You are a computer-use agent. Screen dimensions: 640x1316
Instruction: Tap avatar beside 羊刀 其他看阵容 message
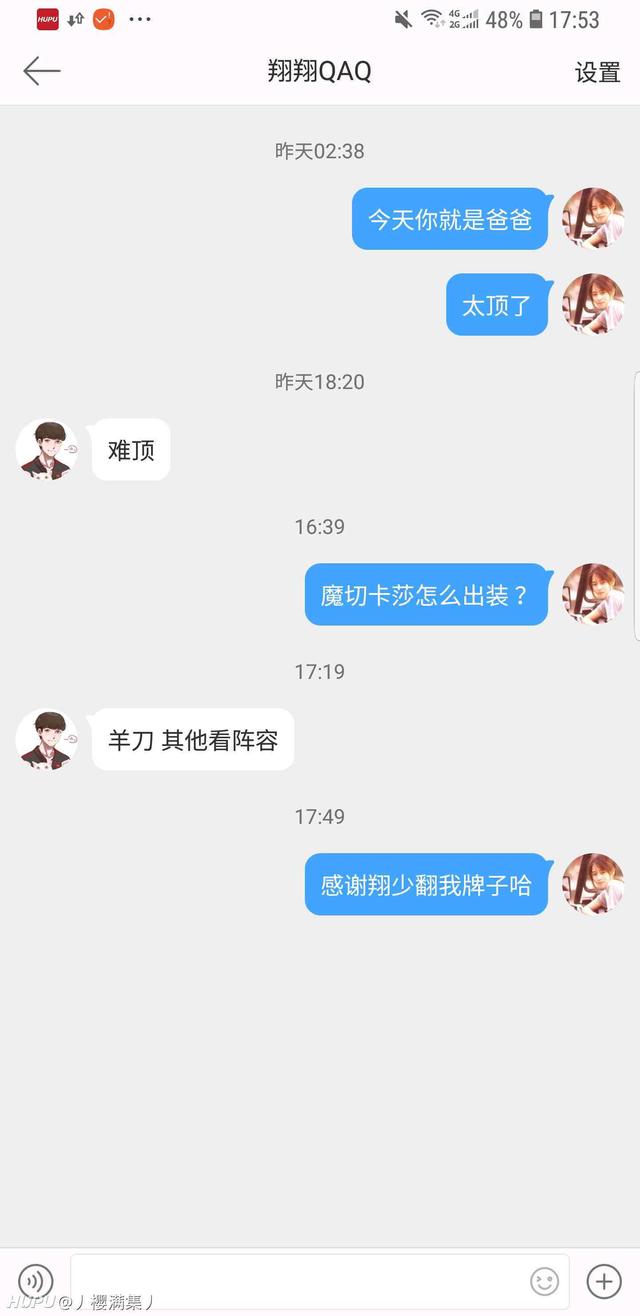pyautogui.click(x=46, y=740)
